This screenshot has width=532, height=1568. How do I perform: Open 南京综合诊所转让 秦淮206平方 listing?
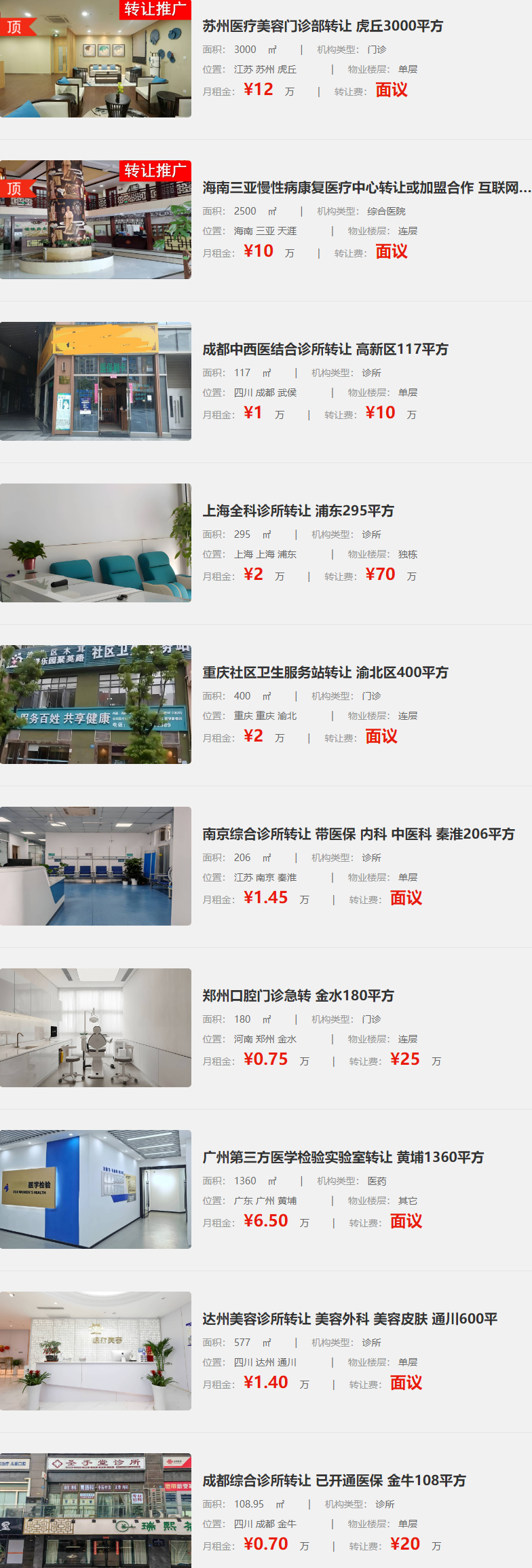358,834
